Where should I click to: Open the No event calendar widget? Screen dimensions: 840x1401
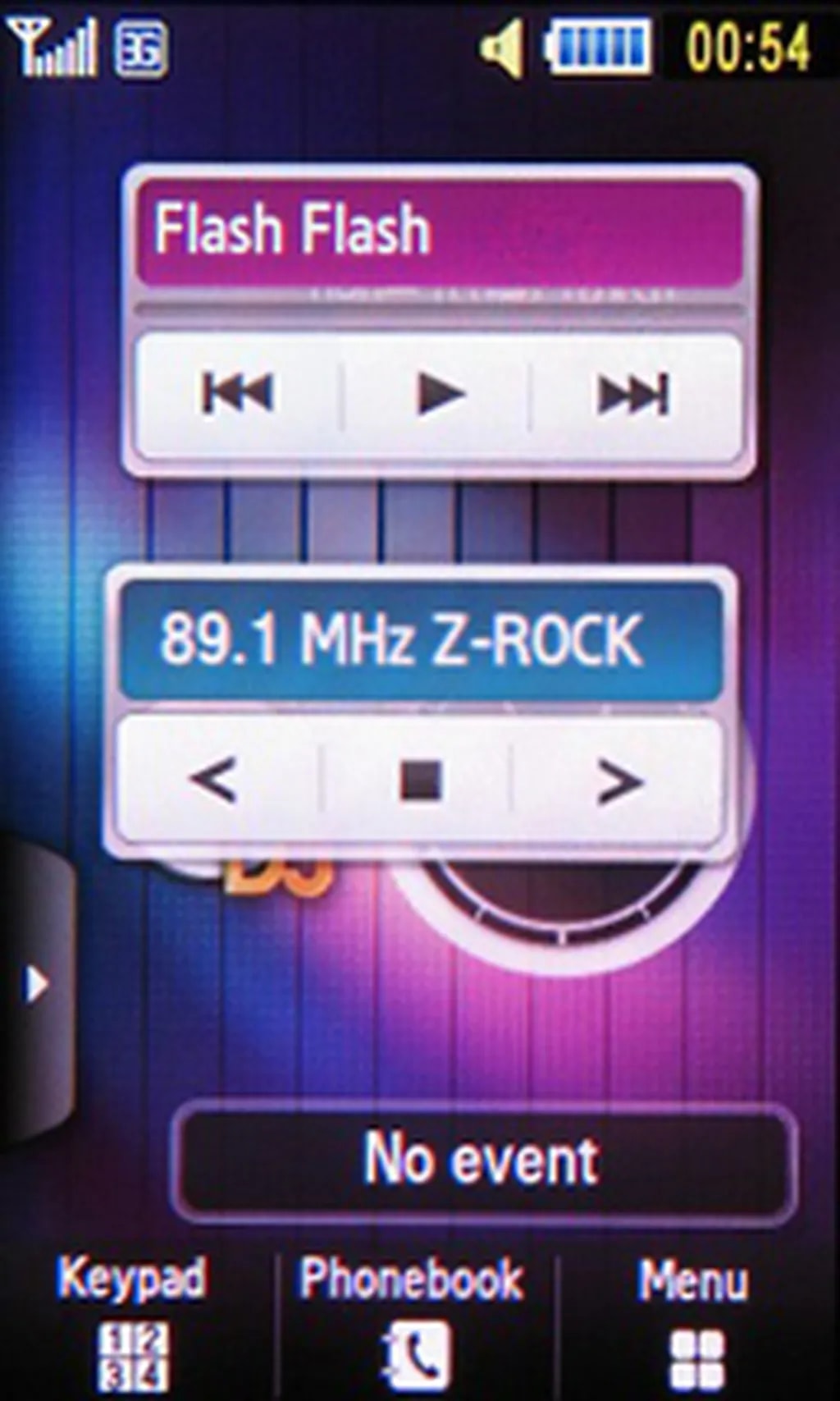click(484, 1160)
